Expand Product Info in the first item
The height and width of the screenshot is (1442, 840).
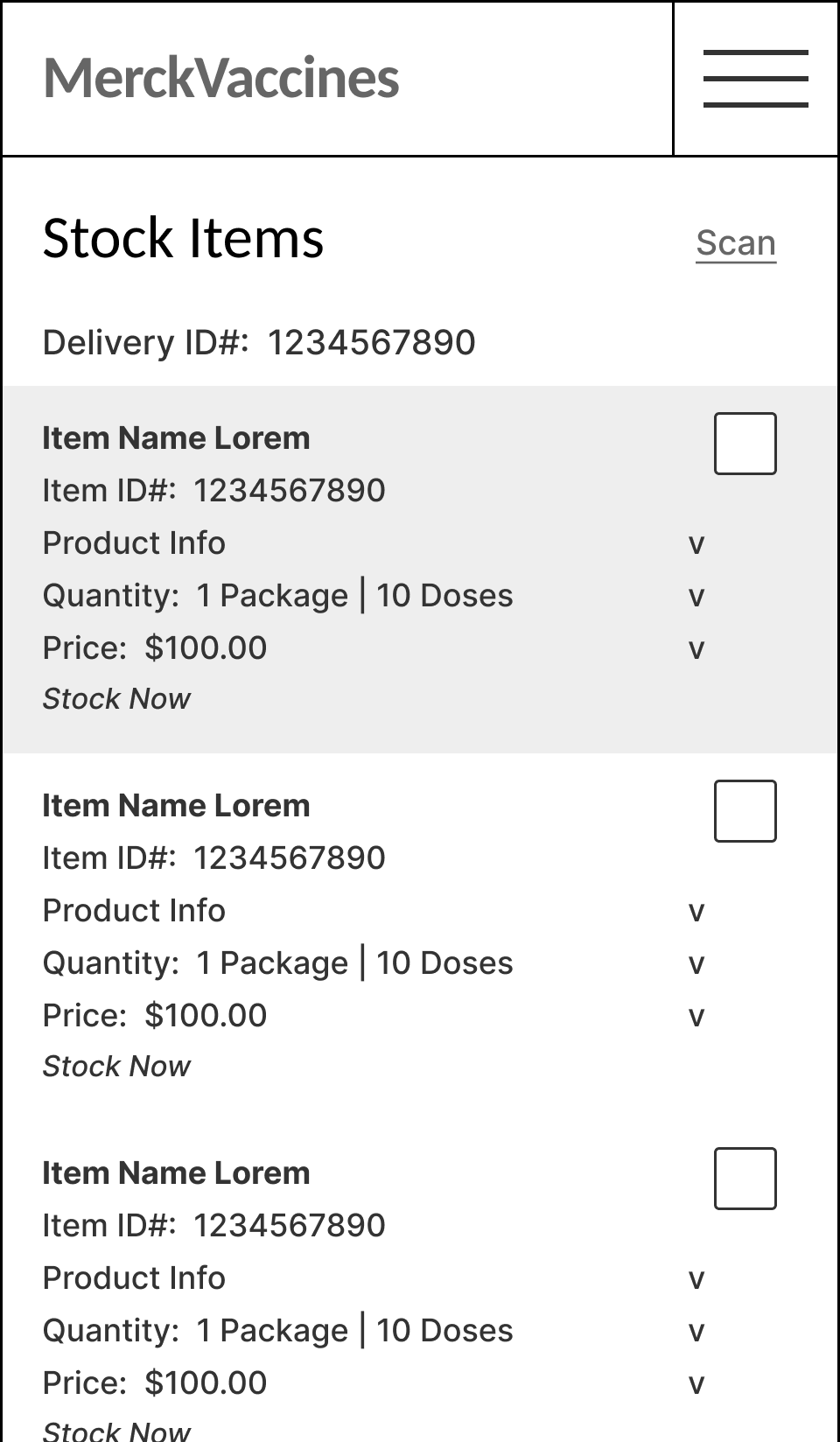coord(696,545)
